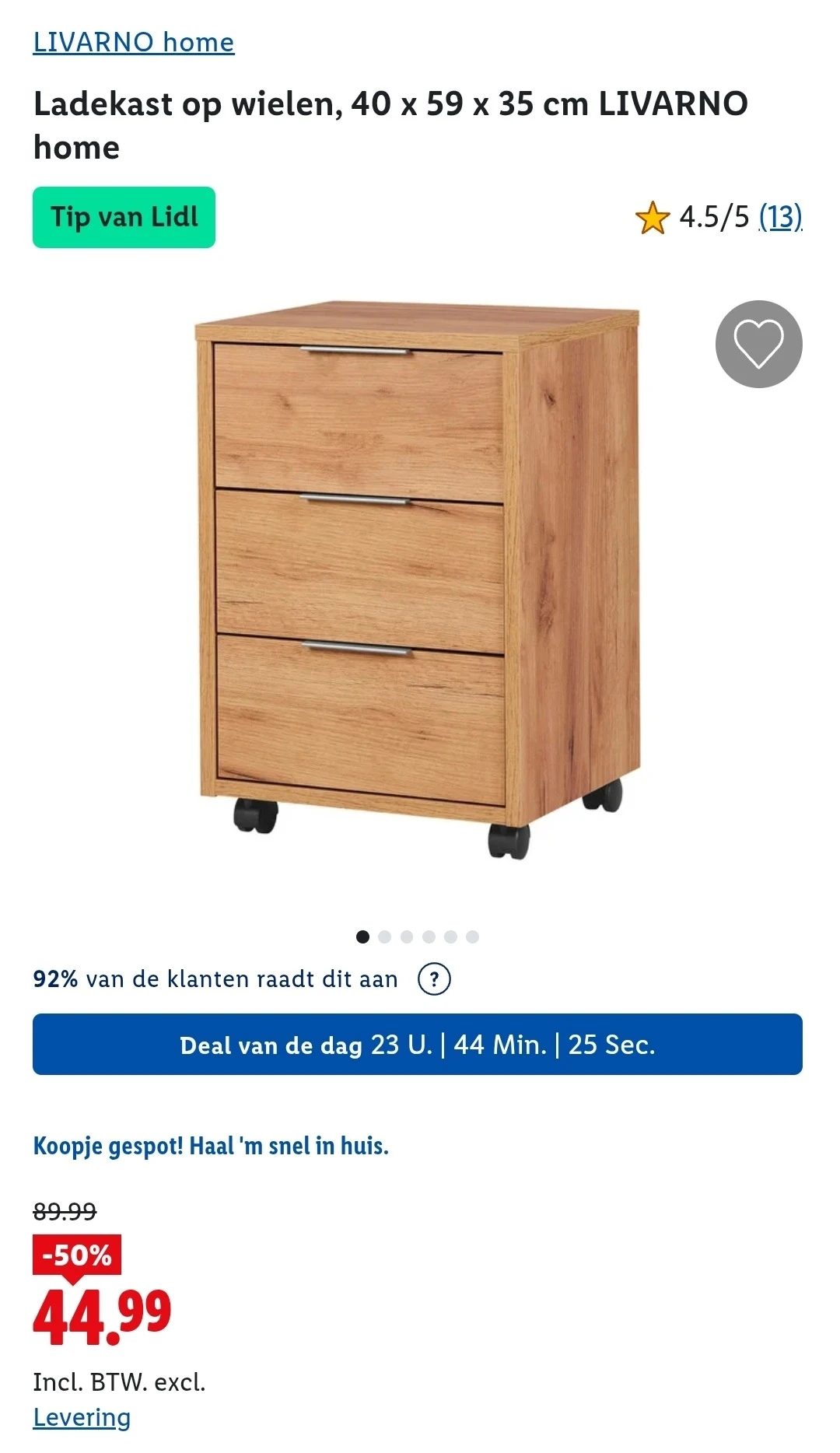Show info about customer recommendation percentage
Screen dimensions: 840x1453
click(434, 979)
